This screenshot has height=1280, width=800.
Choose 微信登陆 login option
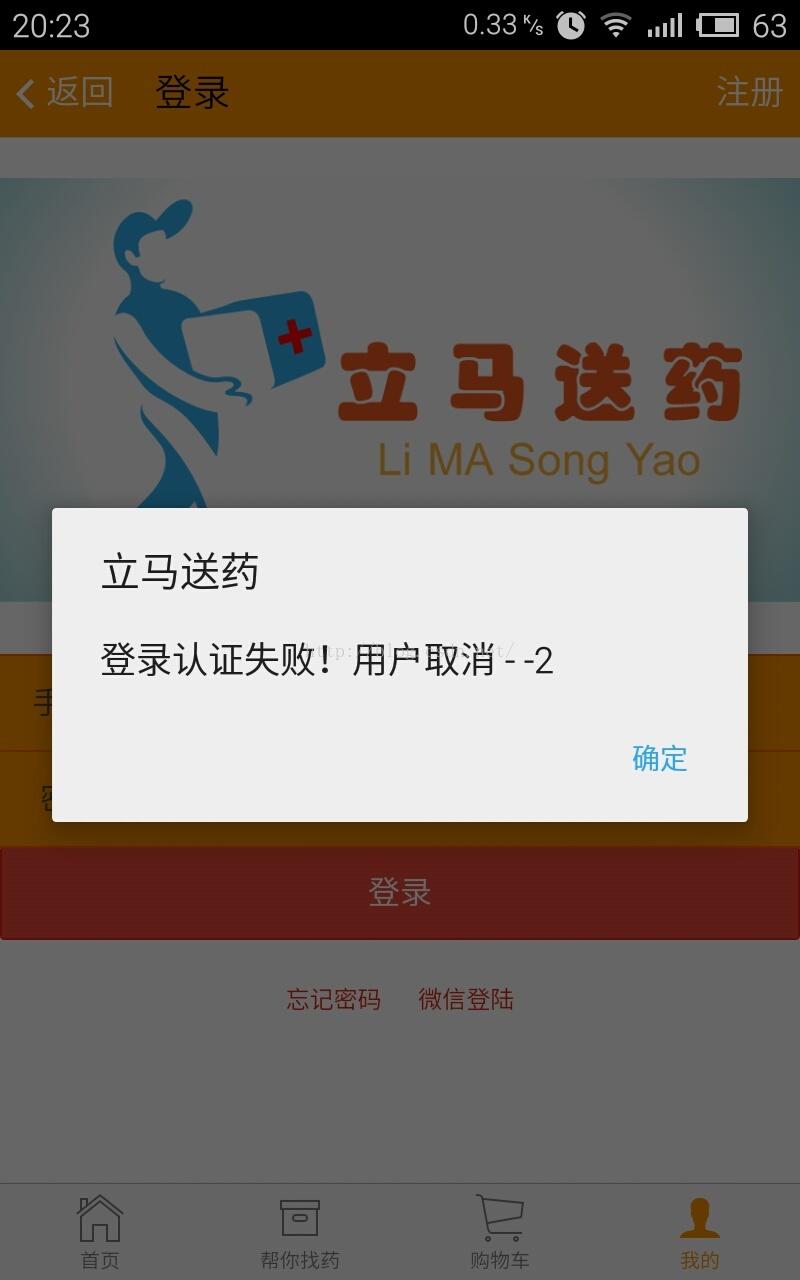click(466, 999)
